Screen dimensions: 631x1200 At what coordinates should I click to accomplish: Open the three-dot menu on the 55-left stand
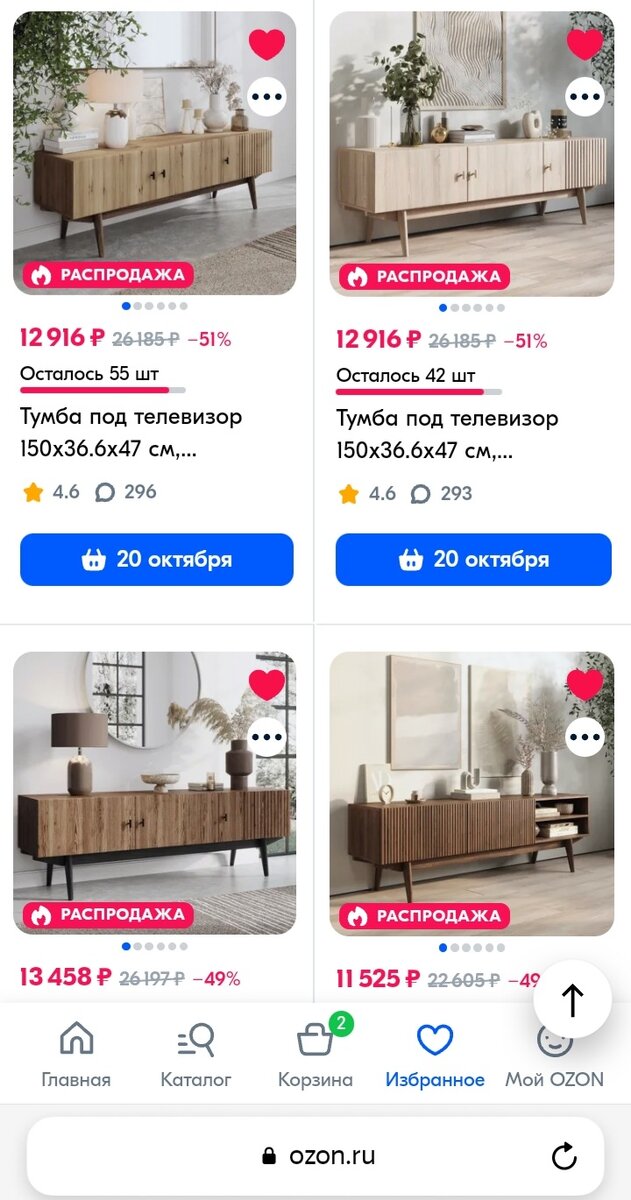point(267,97)
